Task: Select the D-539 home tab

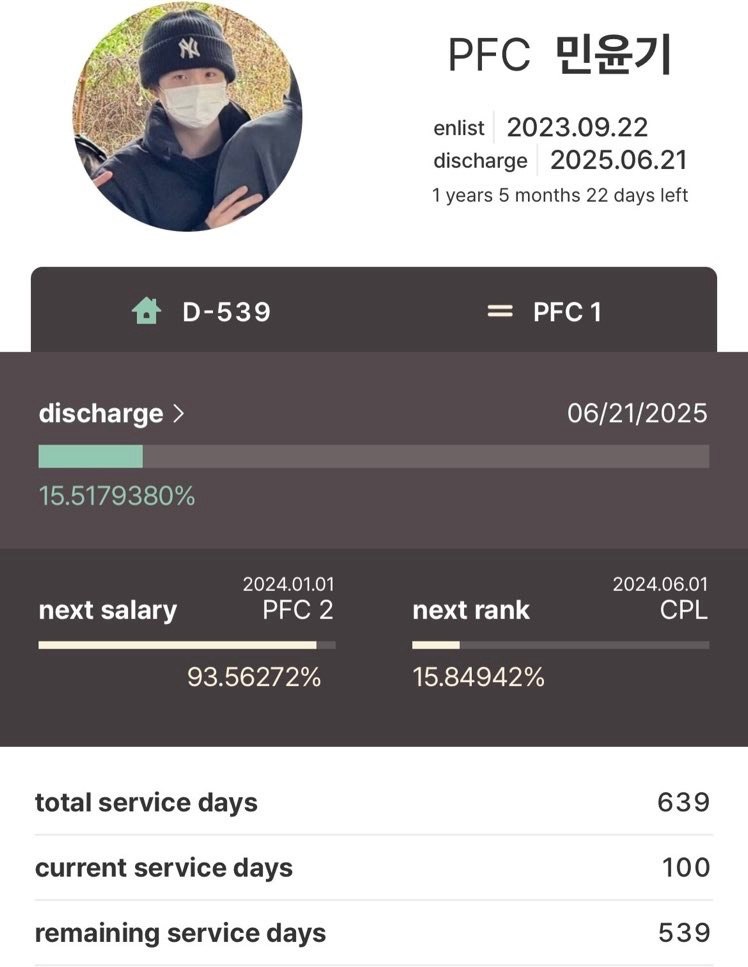Action: point(202,311)
